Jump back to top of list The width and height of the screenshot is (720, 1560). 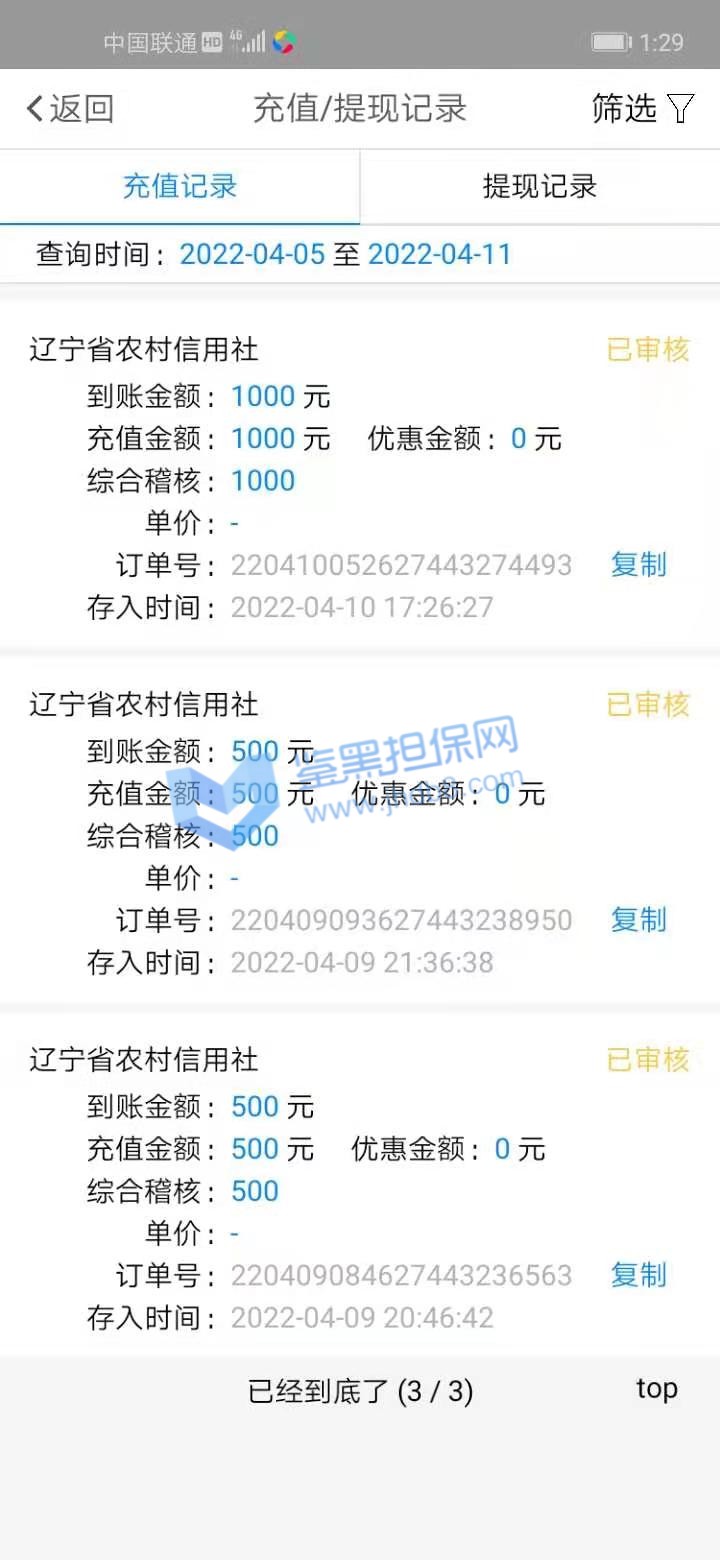tap(656, 1388)
